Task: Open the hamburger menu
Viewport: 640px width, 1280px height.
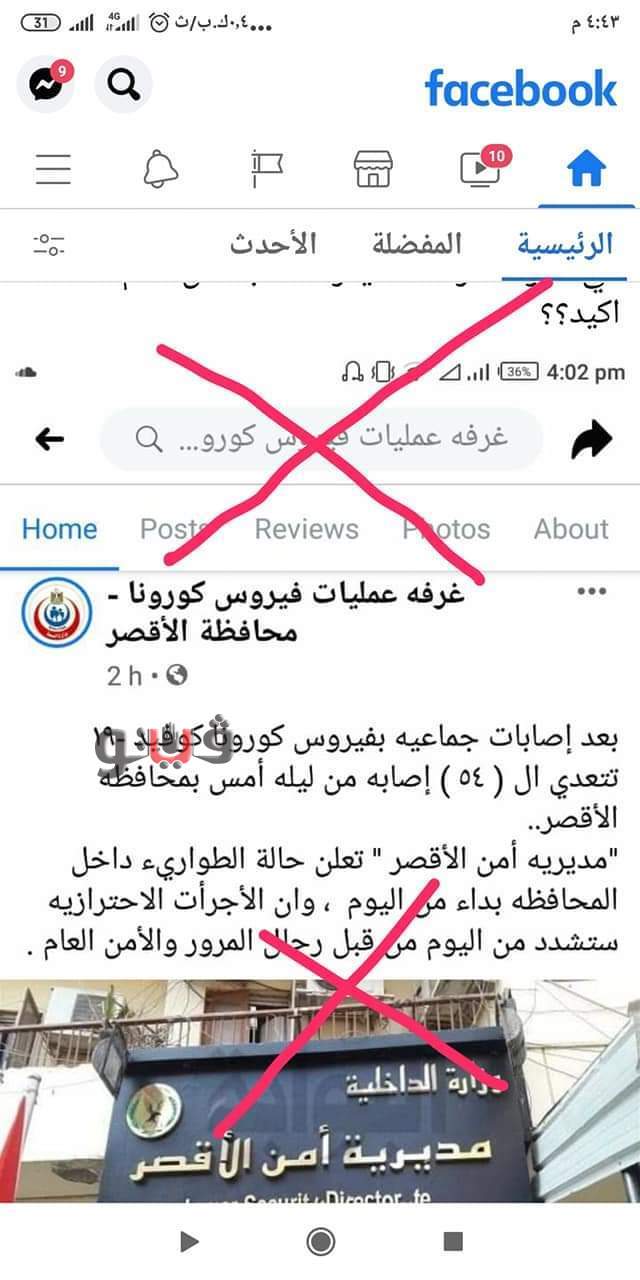Action: click(53, 169)
